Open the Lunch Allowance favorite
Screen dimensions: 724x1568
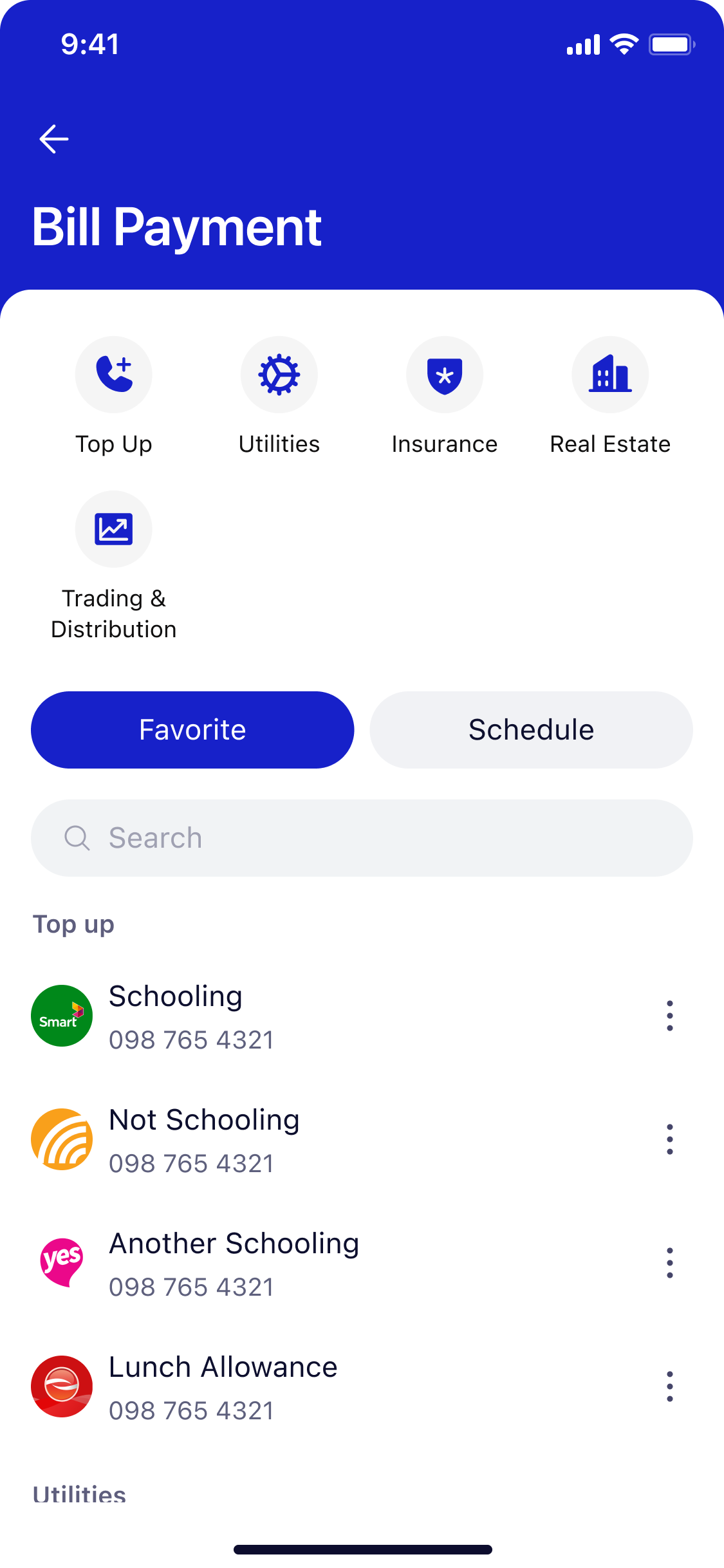point(223,1386)
